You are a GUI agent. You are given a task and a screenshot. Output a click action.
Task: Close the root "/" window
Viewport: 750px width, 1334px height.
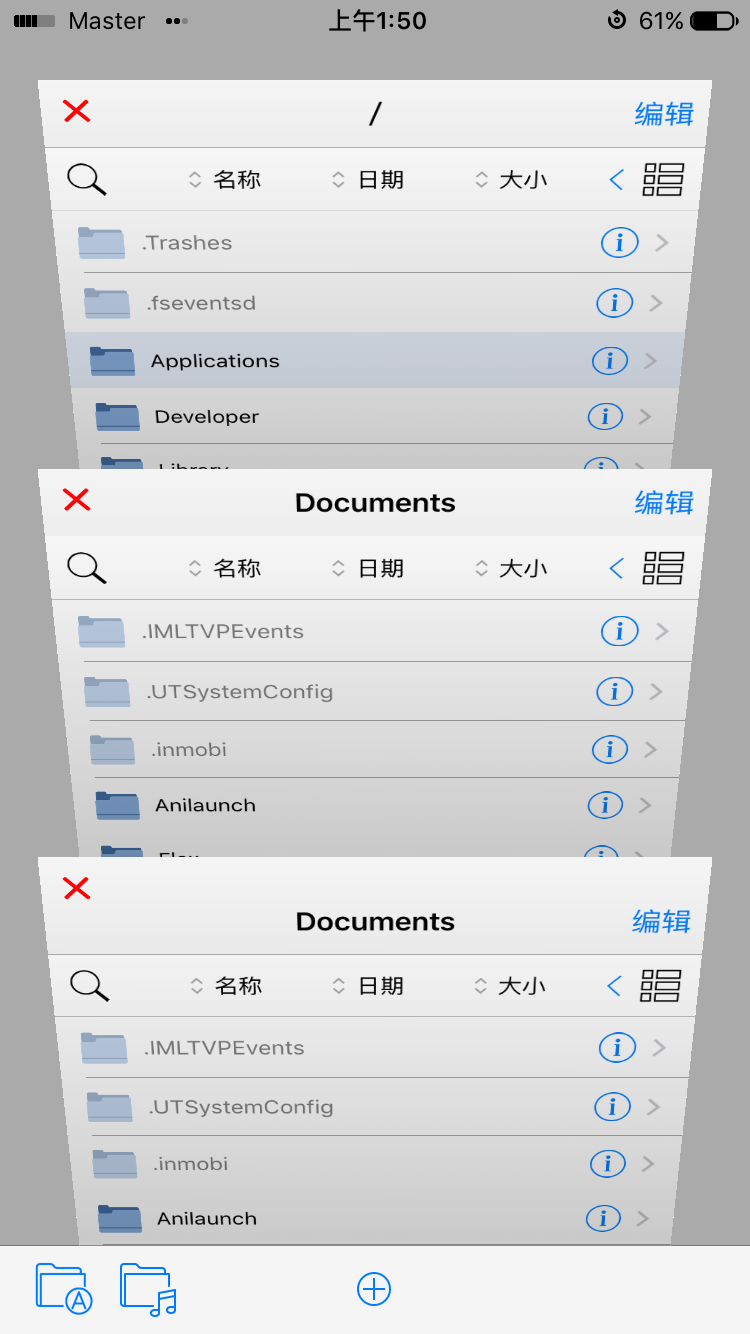pos(76,111)
